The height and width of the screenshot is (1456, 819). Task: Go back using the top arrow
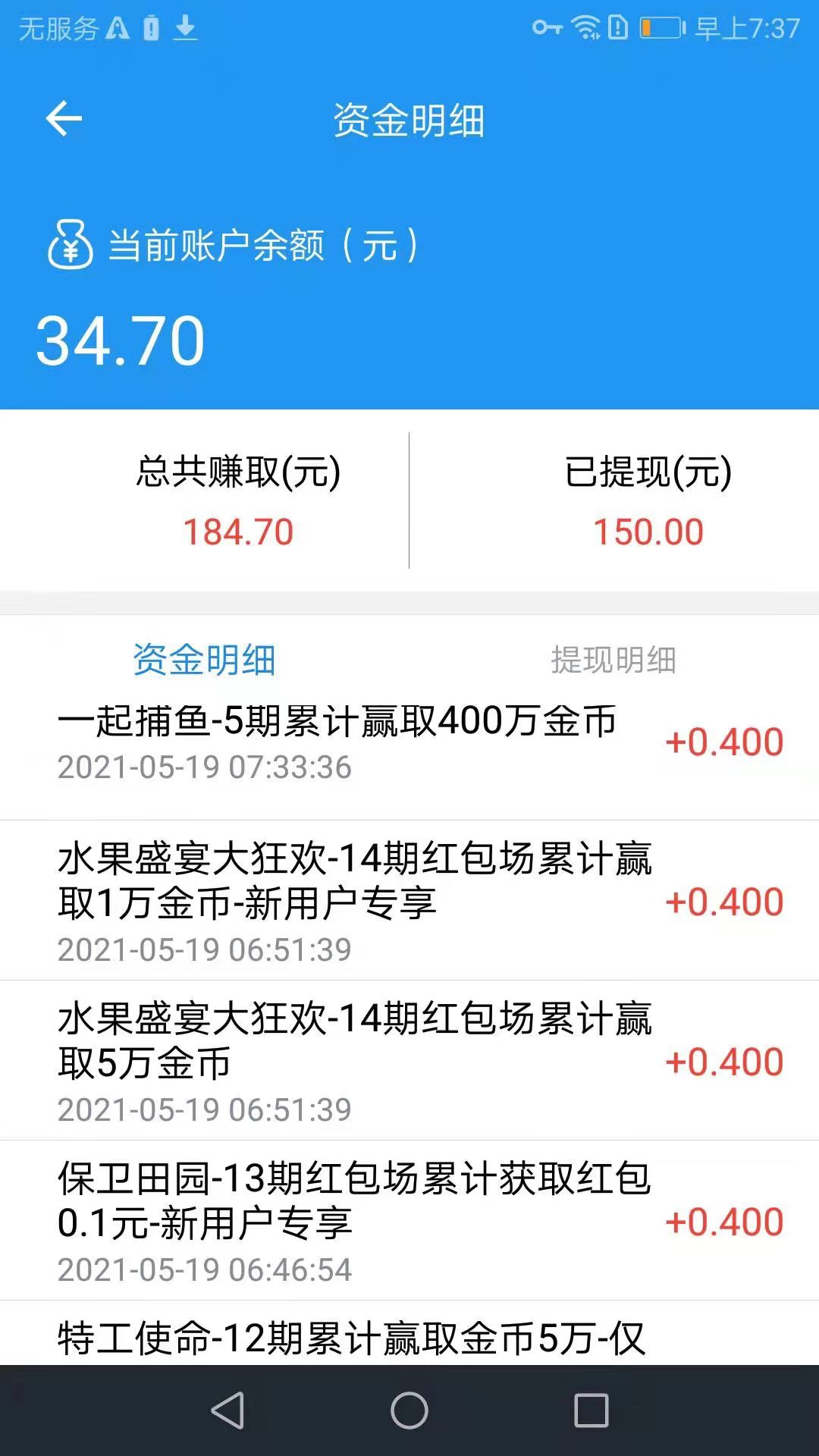click(64, 119)
